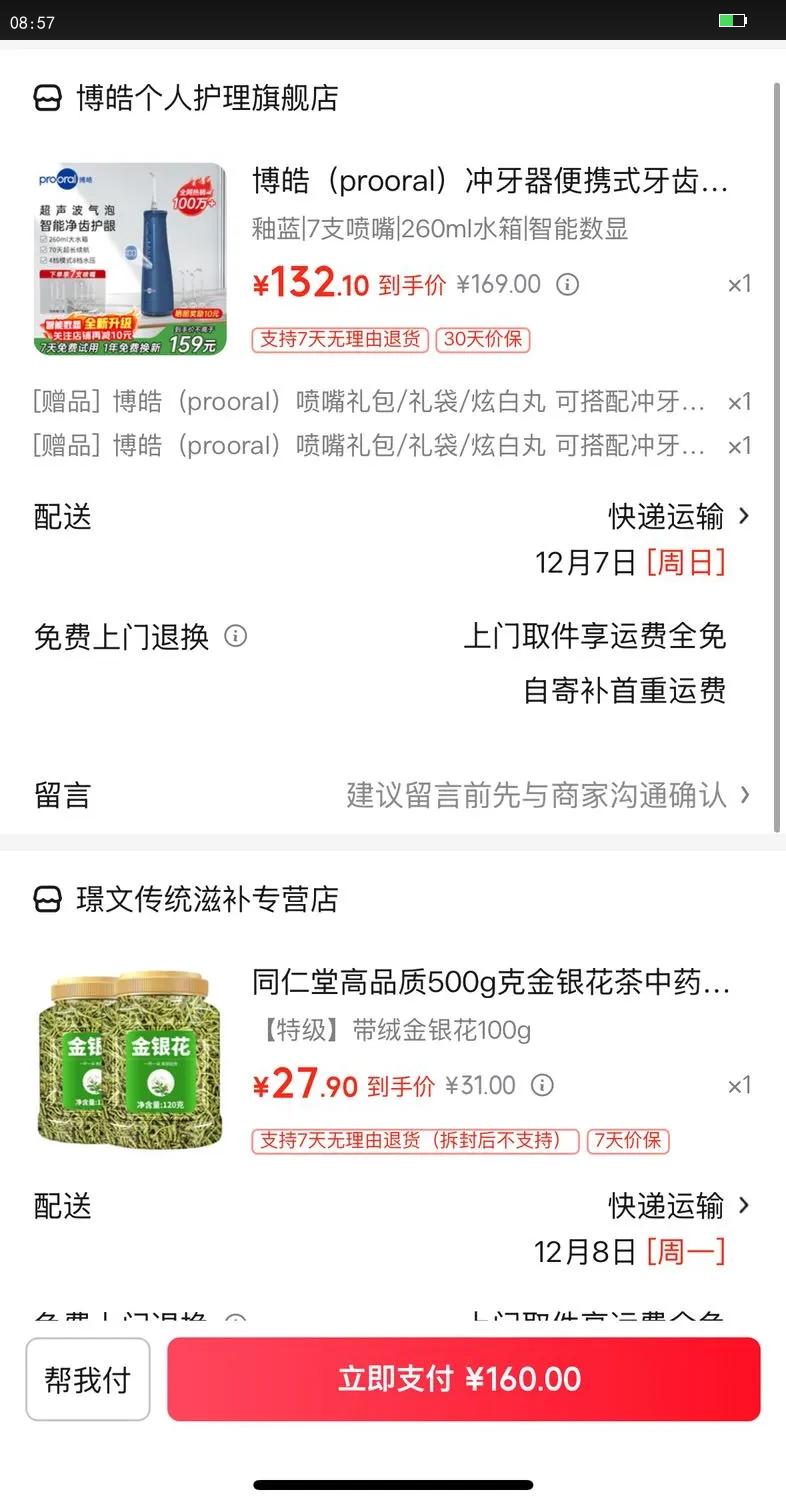The height and width of the screenshot is (1506, 786).
Task: Change 快递运输 delivery for 12月7日 order
Action: [678, 516]
